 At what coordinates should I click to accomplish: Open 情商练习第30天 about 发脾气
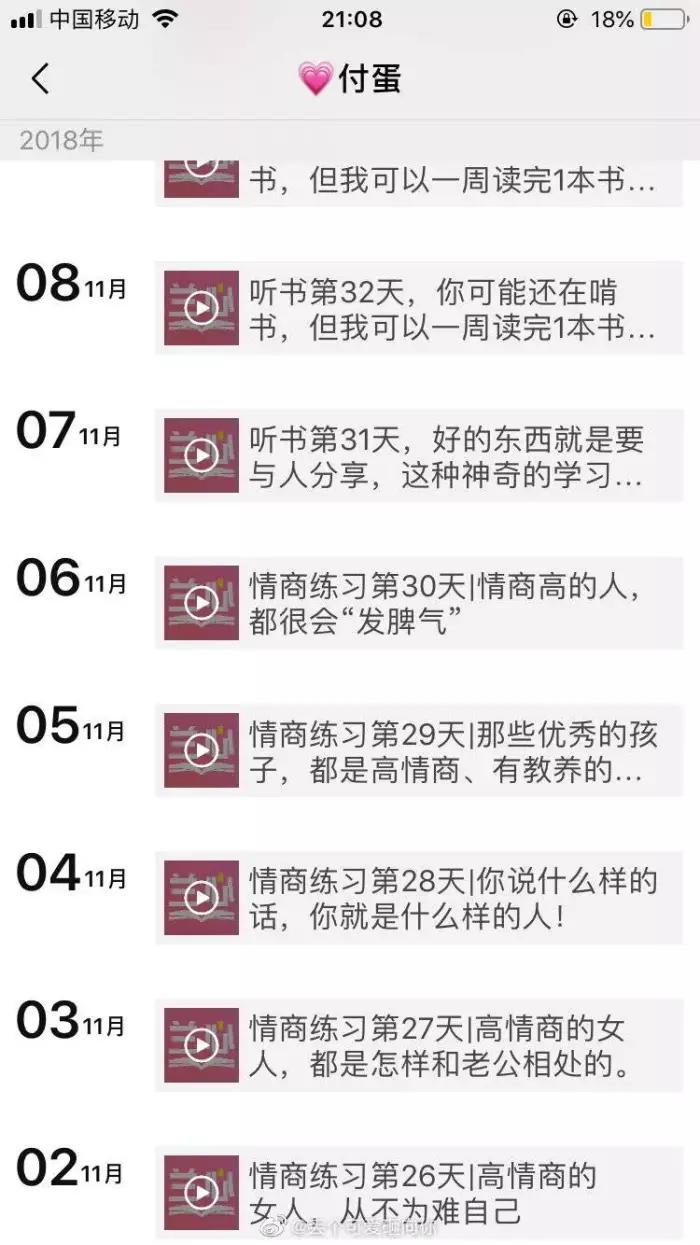point(420,603)
